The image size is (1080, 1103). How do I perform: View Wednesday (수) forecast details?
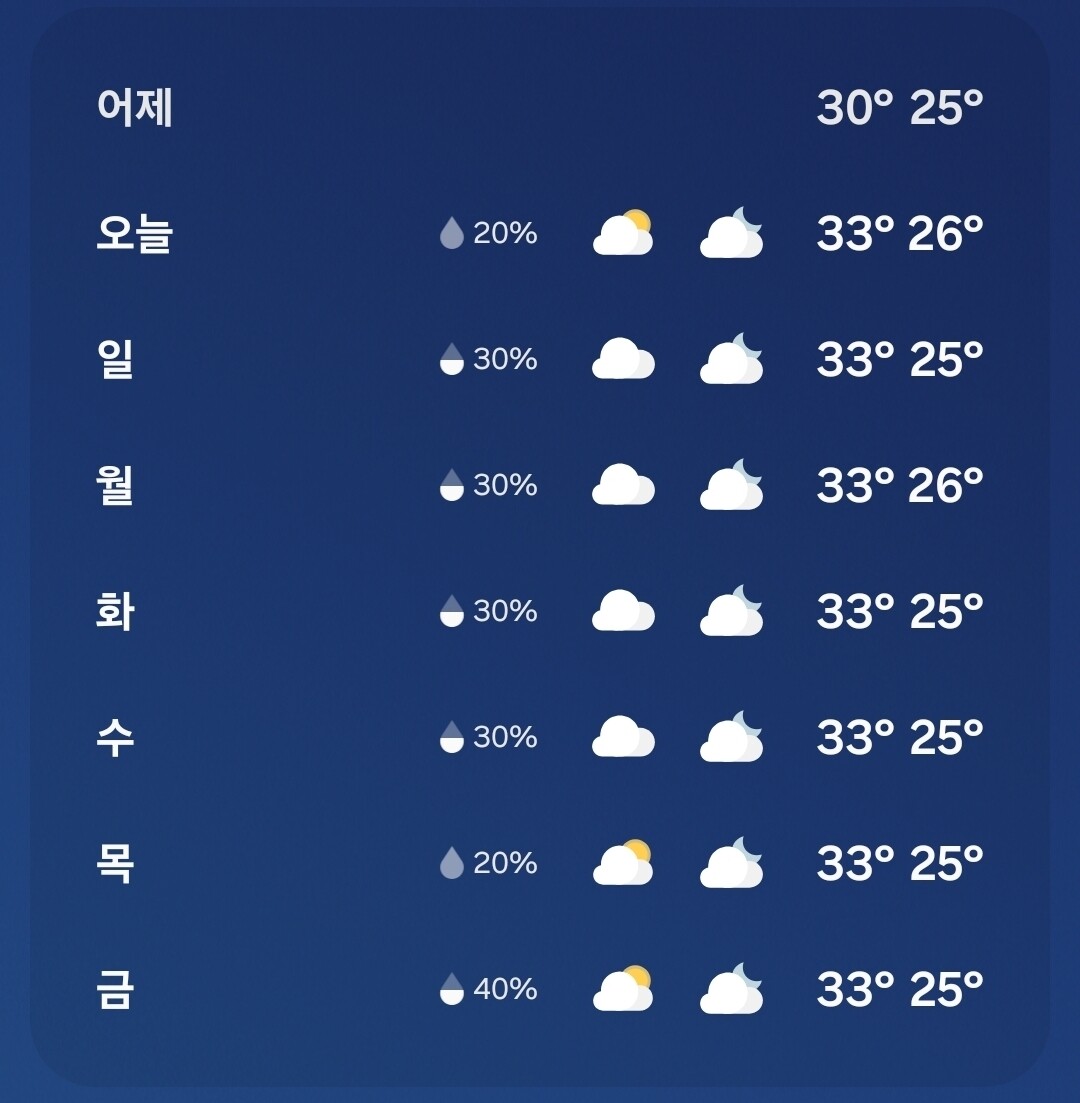click(x=540, y=737)
